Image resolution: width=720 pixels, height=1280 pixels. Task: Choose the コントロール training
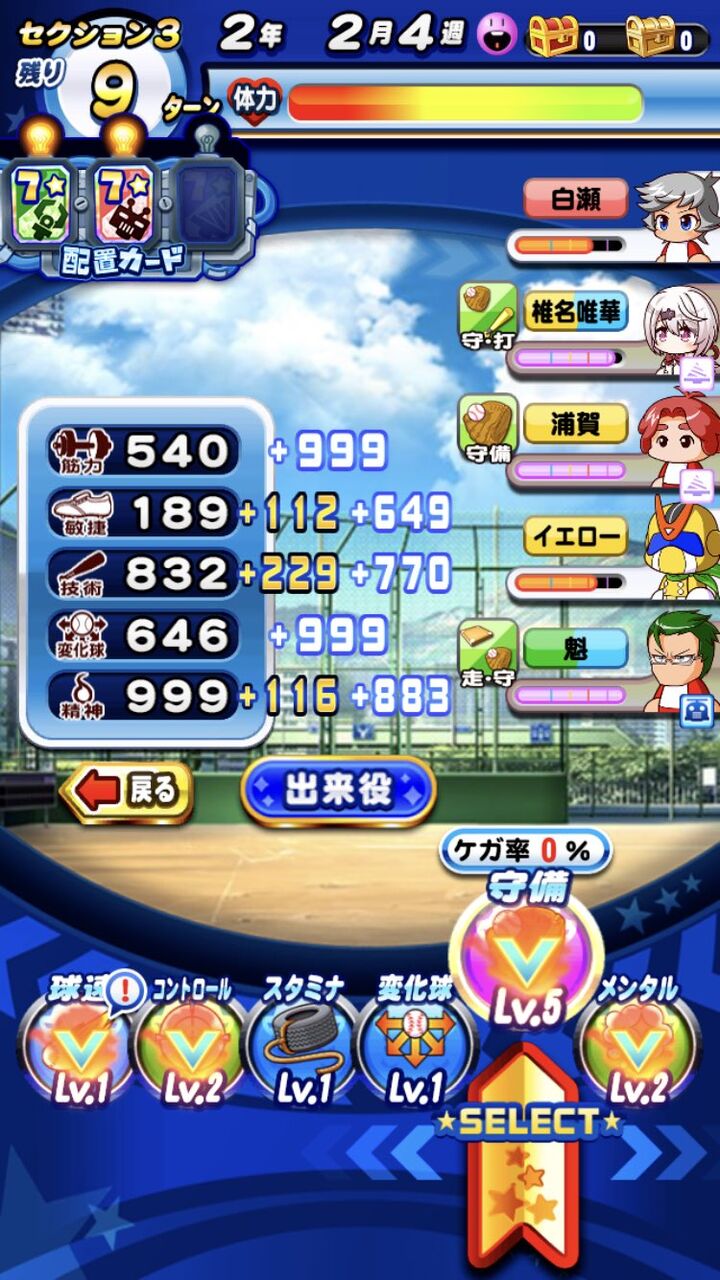click(190, 1045)
